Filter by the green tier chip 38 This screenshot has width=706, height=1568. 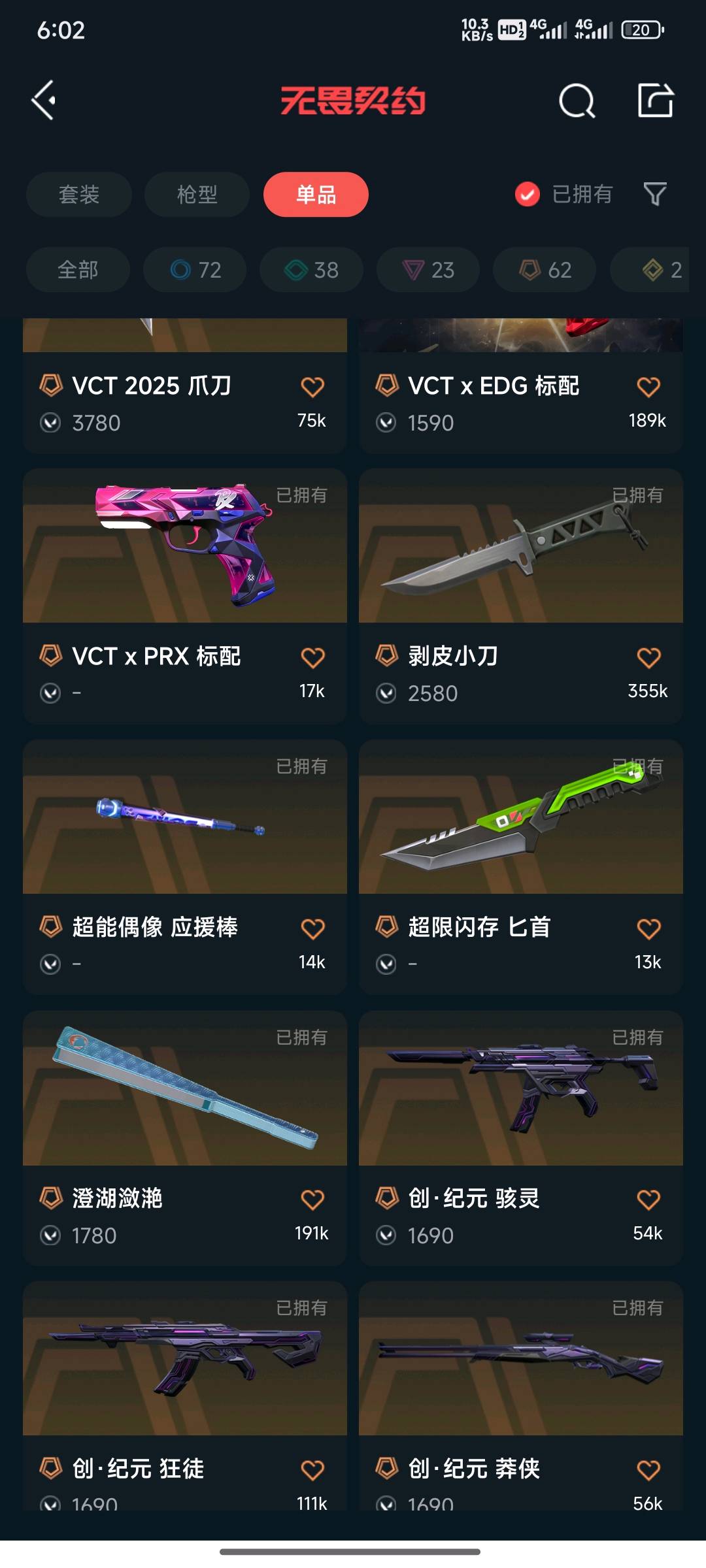[311, 269]
